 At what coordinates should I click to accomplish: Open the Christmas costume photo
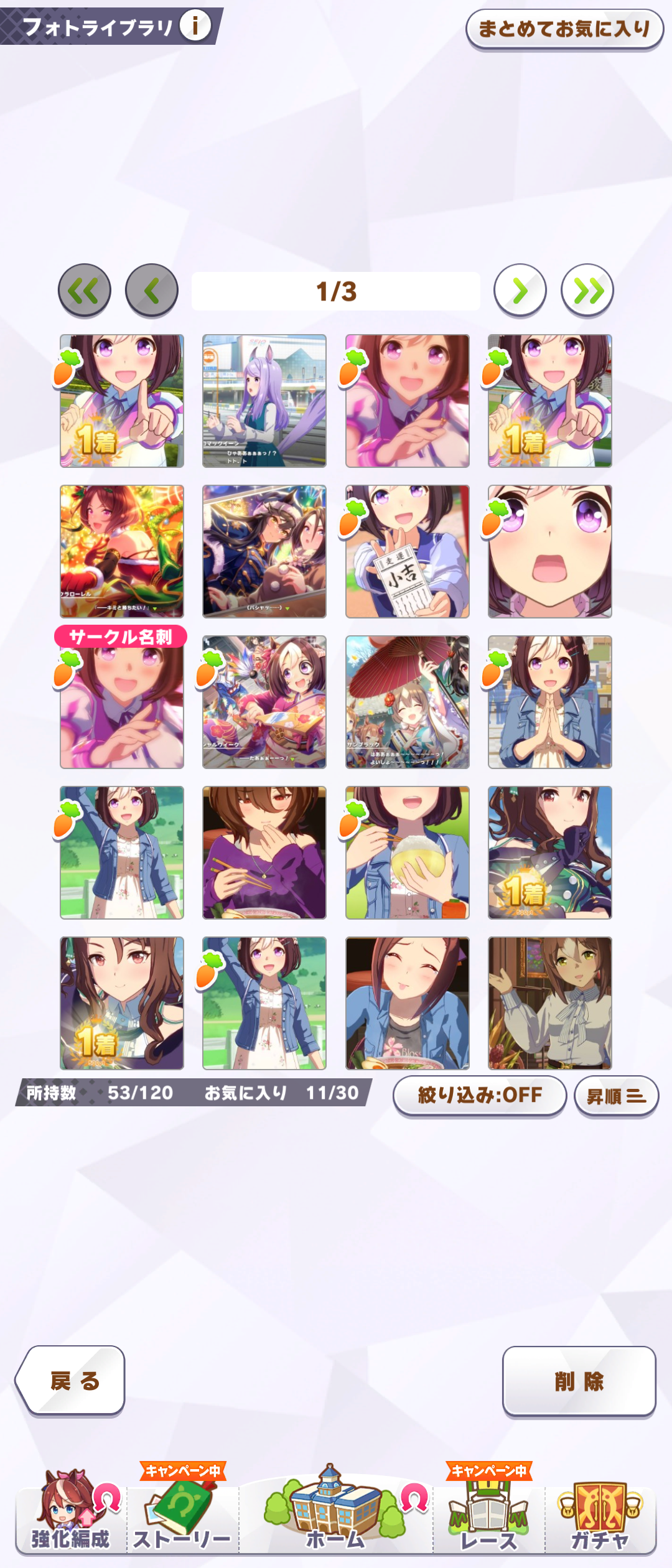[x=122, y=552]
